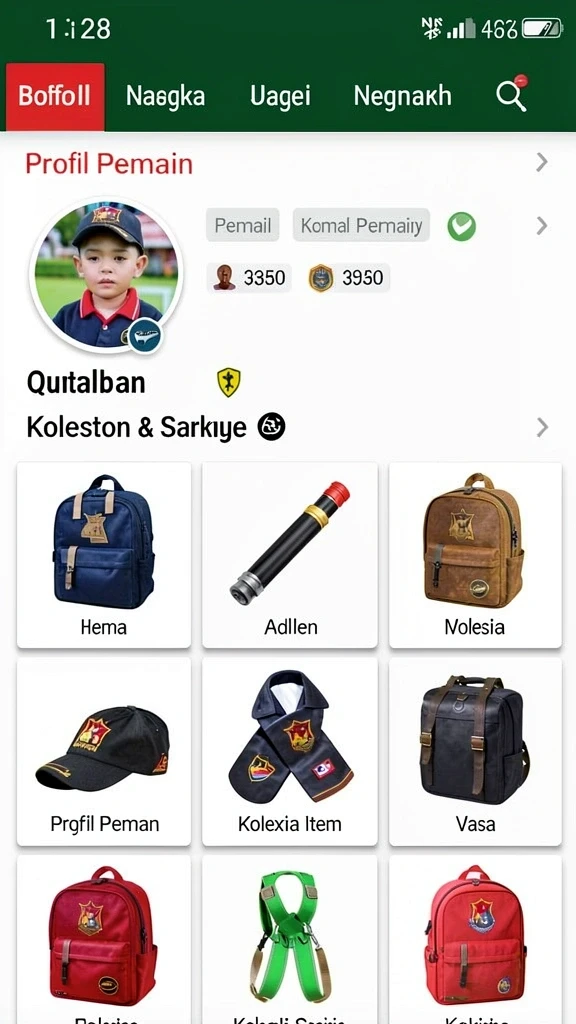Open the Hema backpack item

104,555
